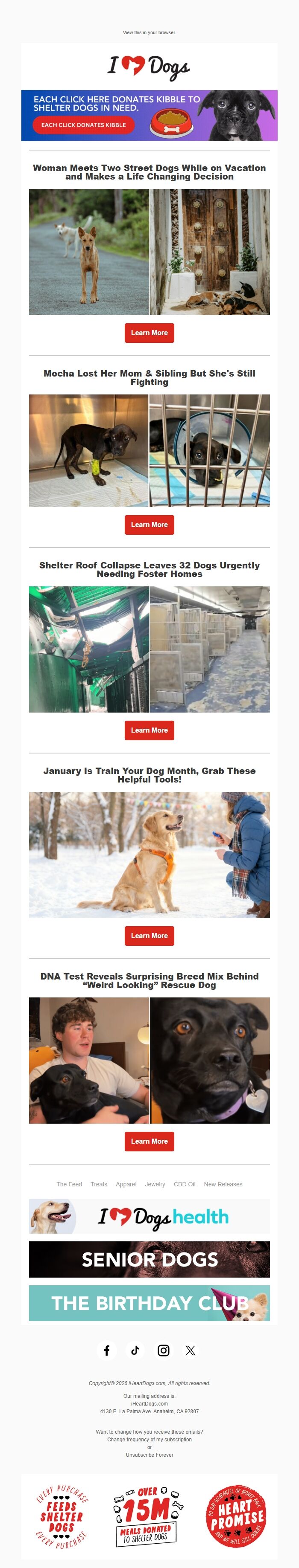Viewport: 299px width, 1568px height.
Task: Learn more about the DNA test rescue dog
Action: [149, 1141]
